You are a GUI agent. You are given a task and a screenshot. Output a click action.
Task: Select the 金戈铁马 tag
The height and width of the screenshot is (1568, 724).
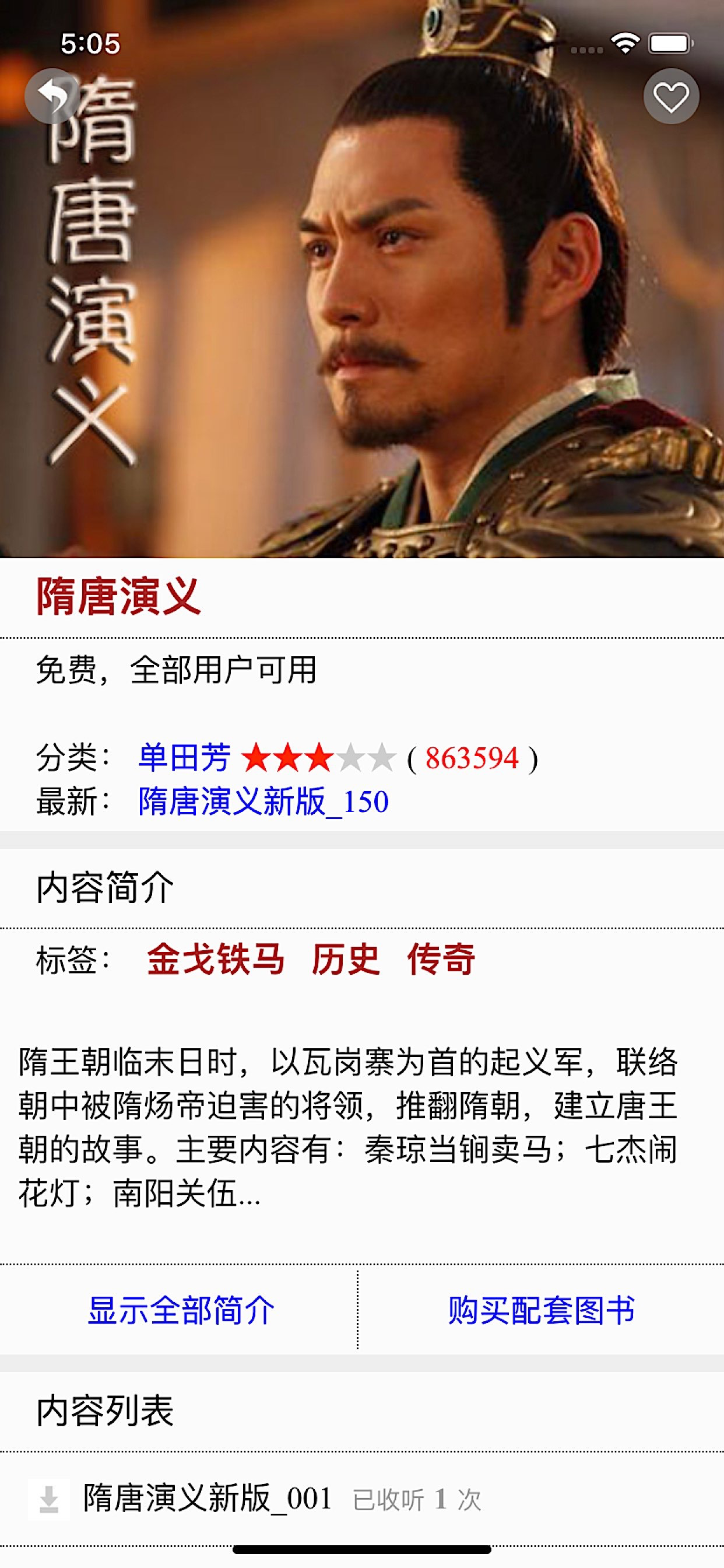pos(215,960)
